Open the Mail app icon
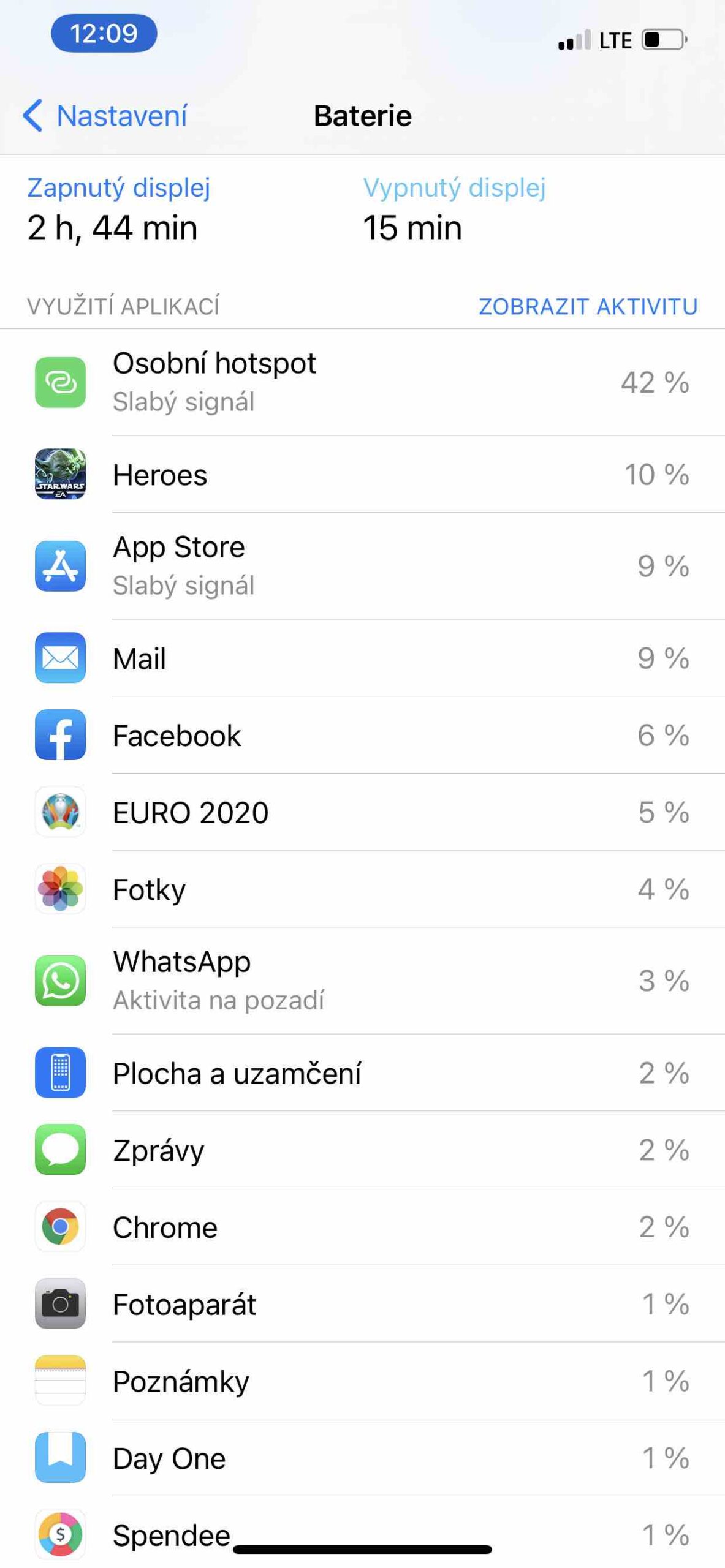The height and width of the screenshot is (1568, 725). [x=59, y=659]
